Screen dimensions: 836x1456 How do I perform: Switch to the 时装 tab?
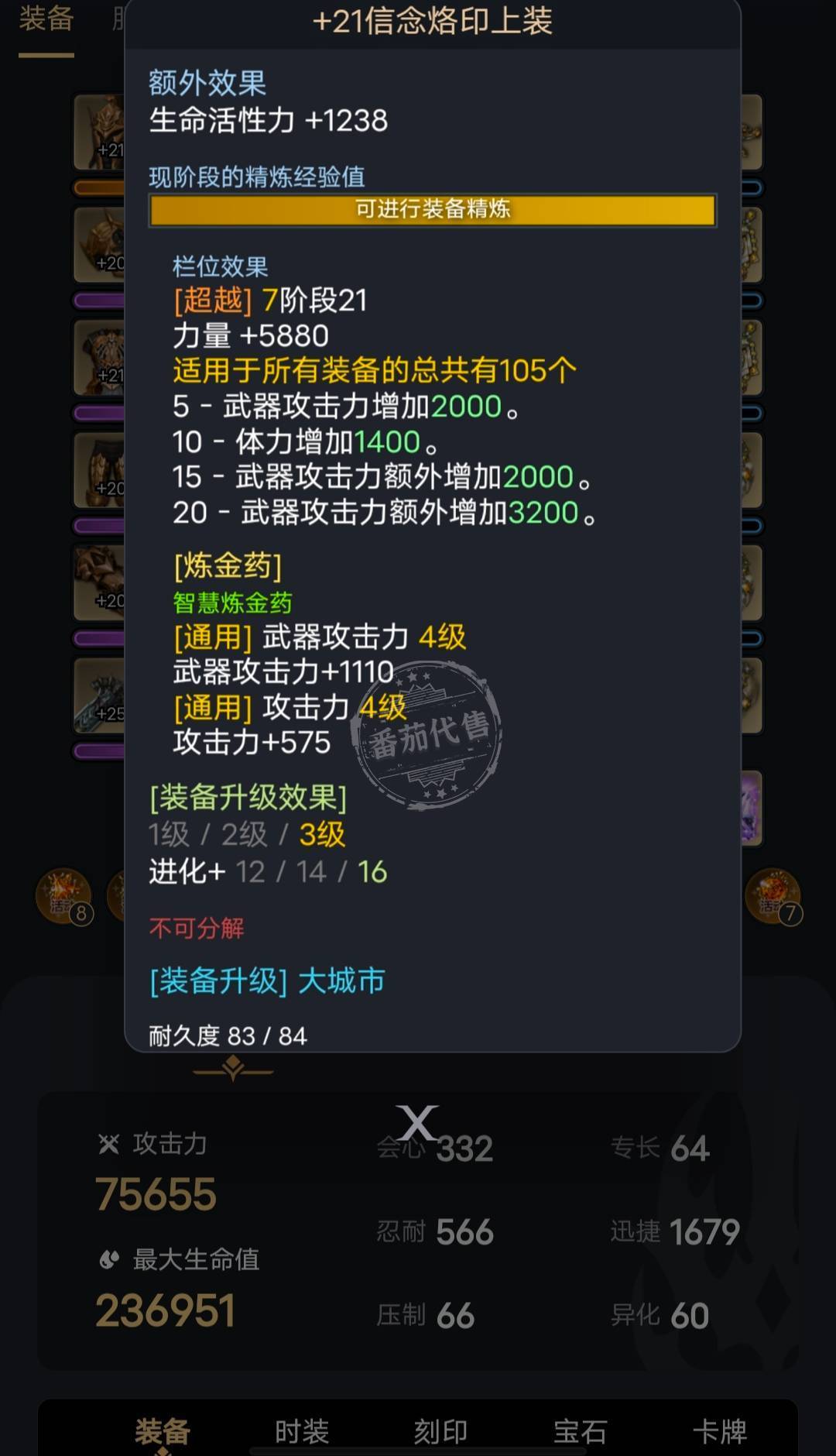tap(302, 1431)
